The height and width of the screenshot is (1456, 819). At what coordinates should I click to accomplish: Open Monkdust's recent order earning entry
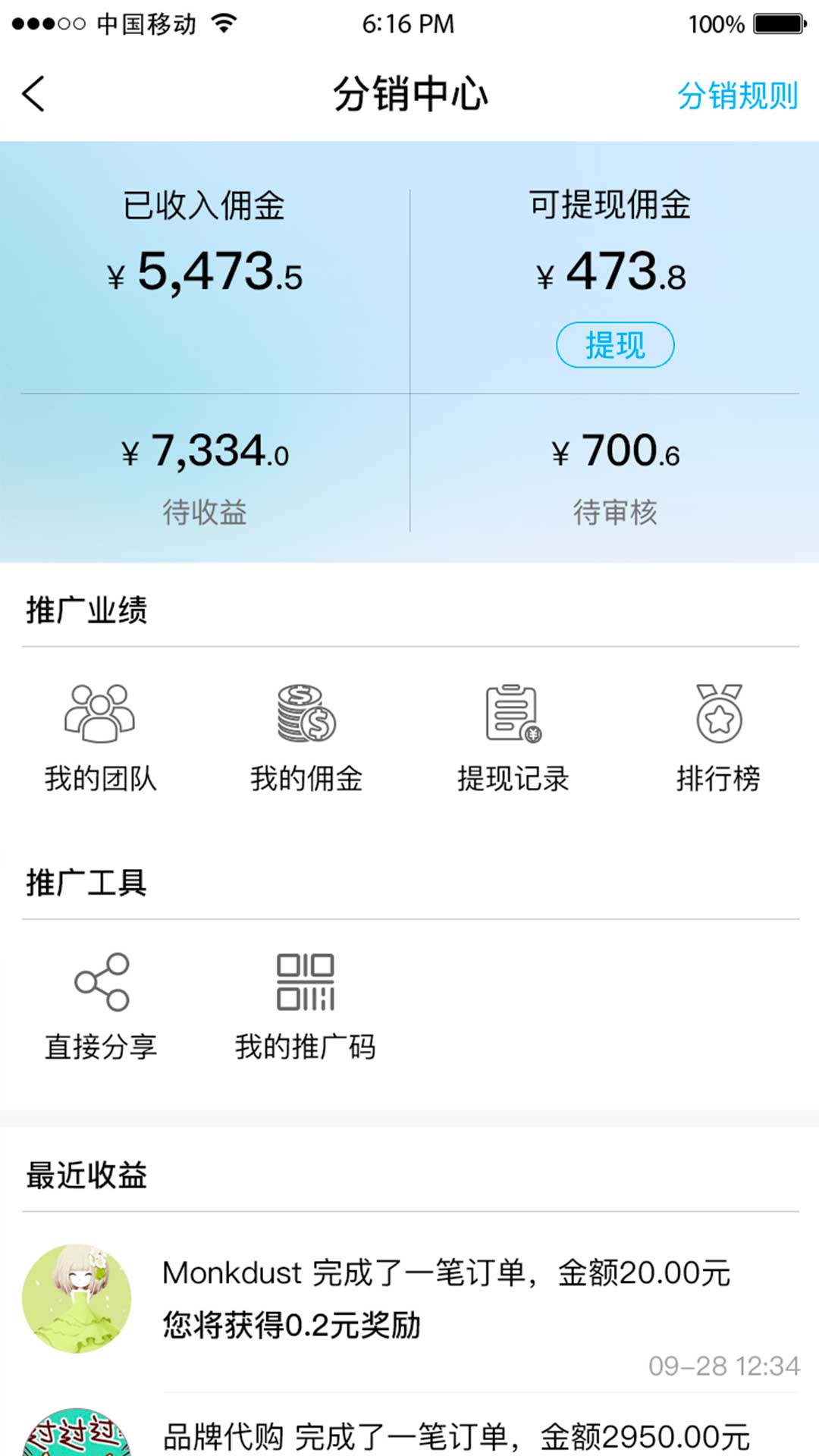click(x=446, y=1298)
